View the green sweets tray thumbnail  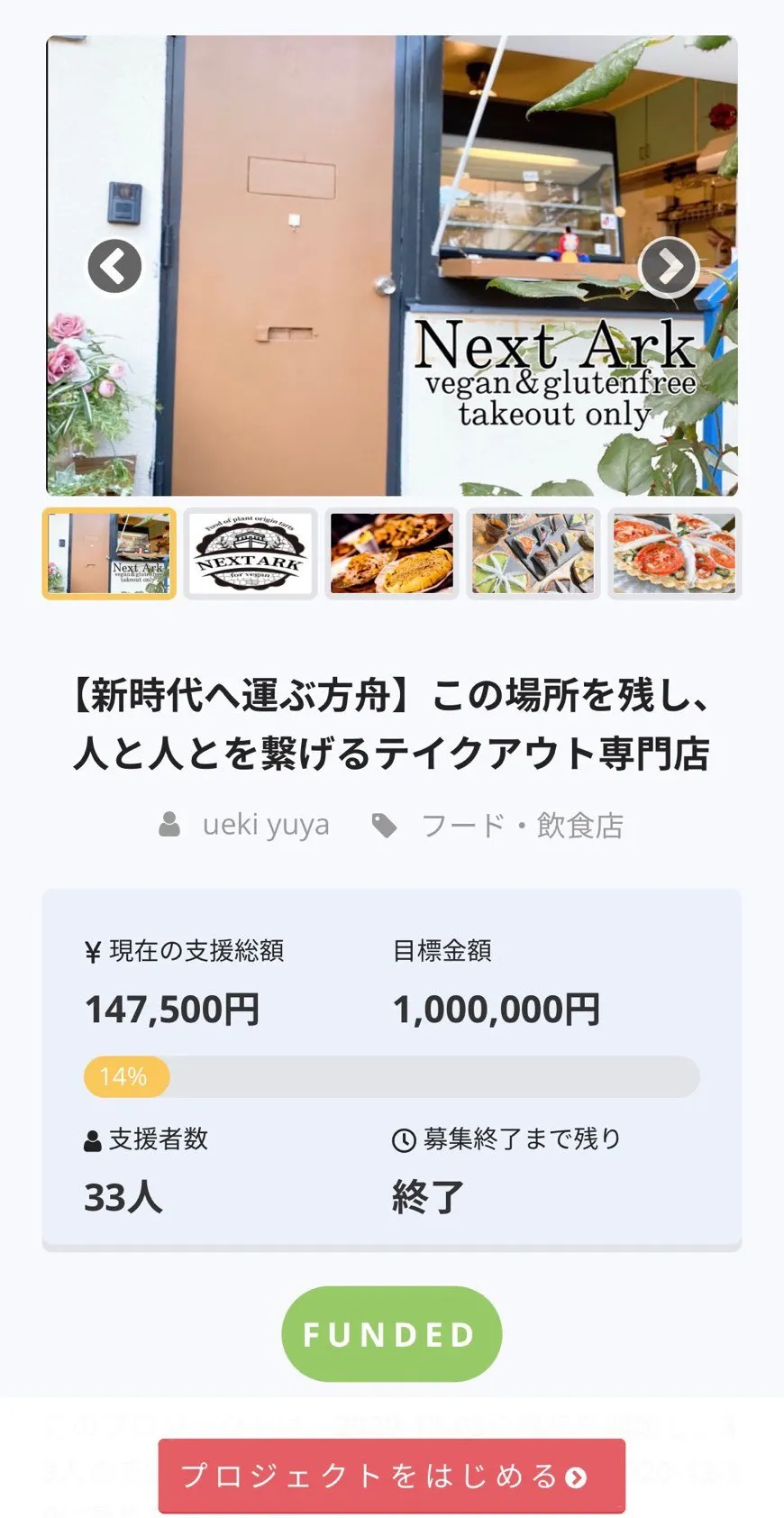pos(533,553)
